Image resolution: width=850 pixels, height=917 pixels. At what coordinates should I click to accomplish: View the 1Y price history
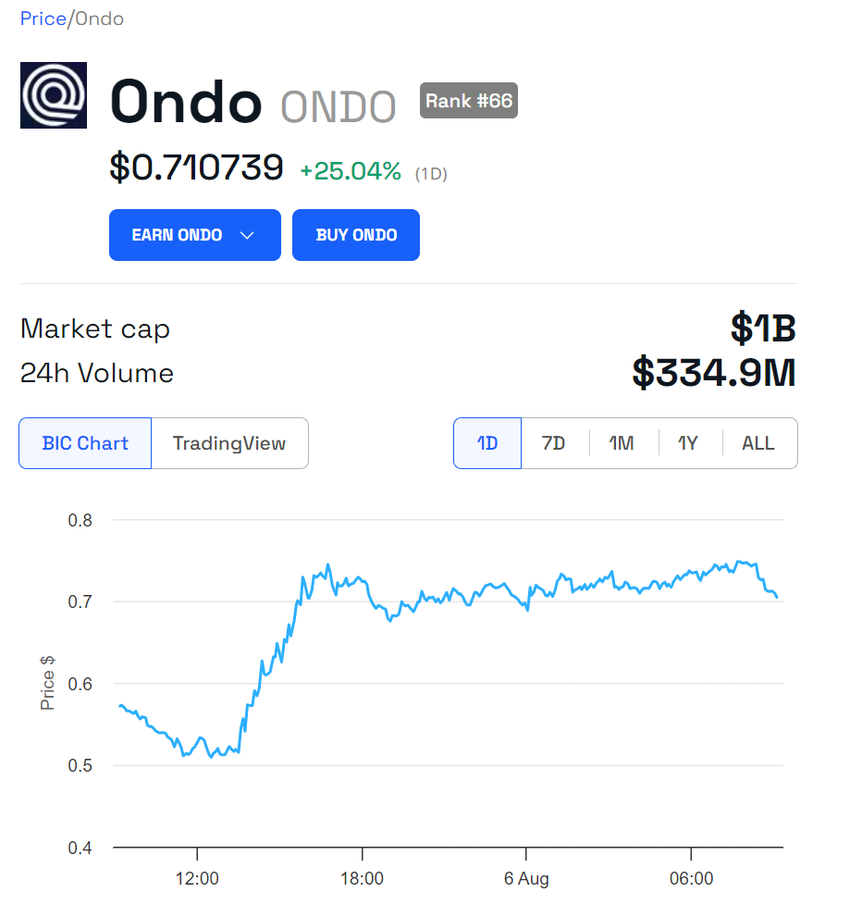[688, 443]
